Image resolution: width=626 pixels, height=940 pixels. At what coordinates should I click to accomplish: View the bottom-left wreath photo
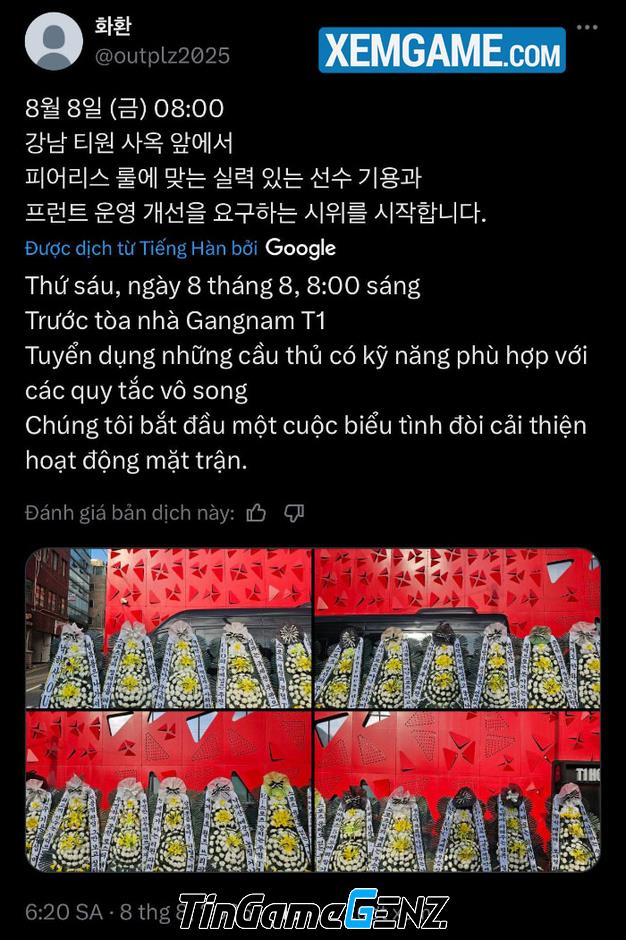(168, 790)
